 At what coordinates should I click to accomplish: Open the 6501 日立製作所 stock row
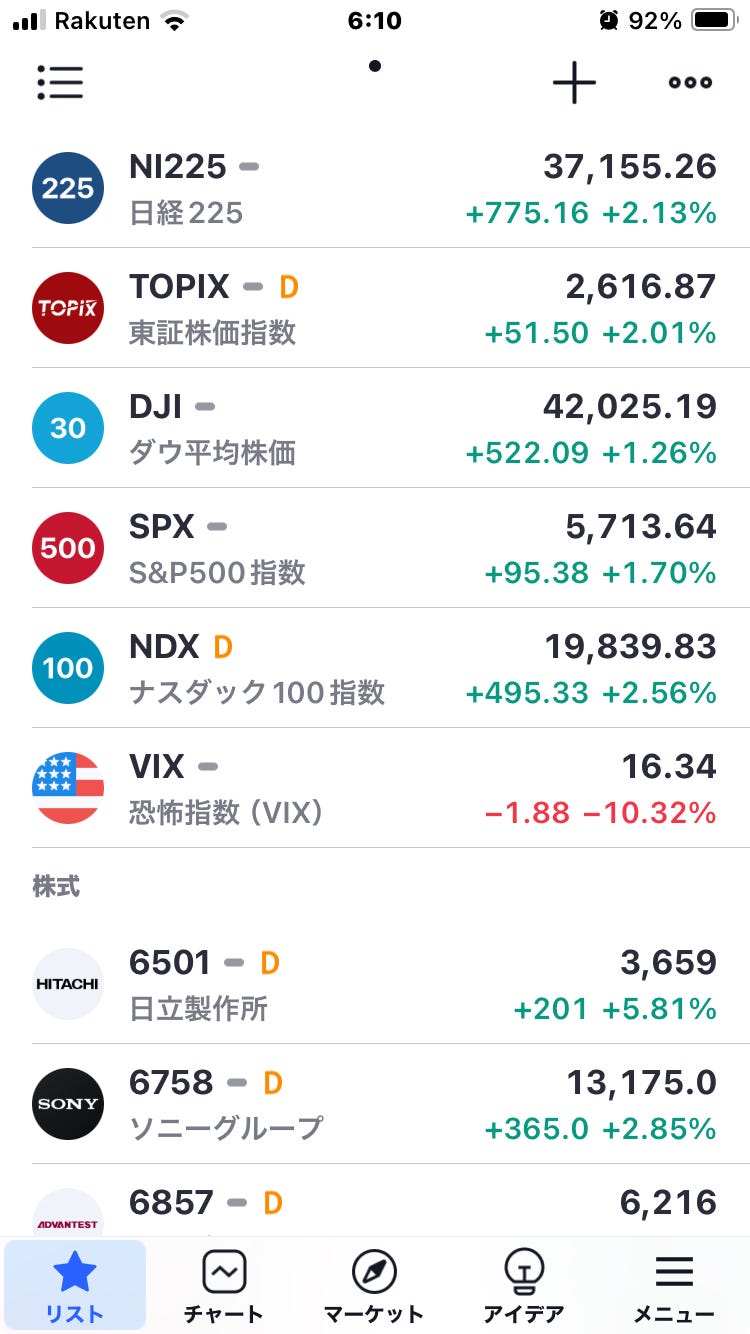pyautogui.click(x=375, y=984)
